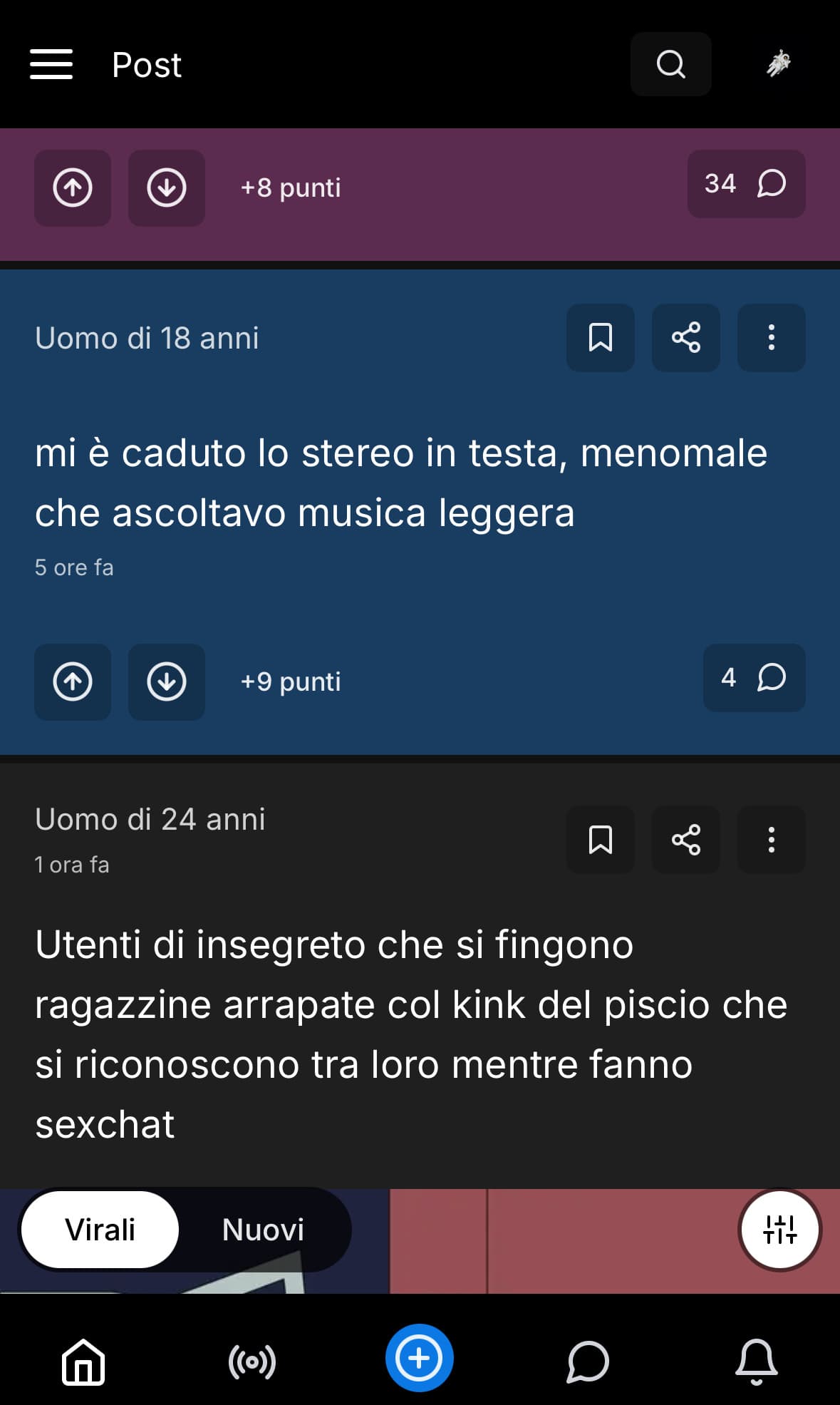Upvote the stereo joke post

[73, 682]
